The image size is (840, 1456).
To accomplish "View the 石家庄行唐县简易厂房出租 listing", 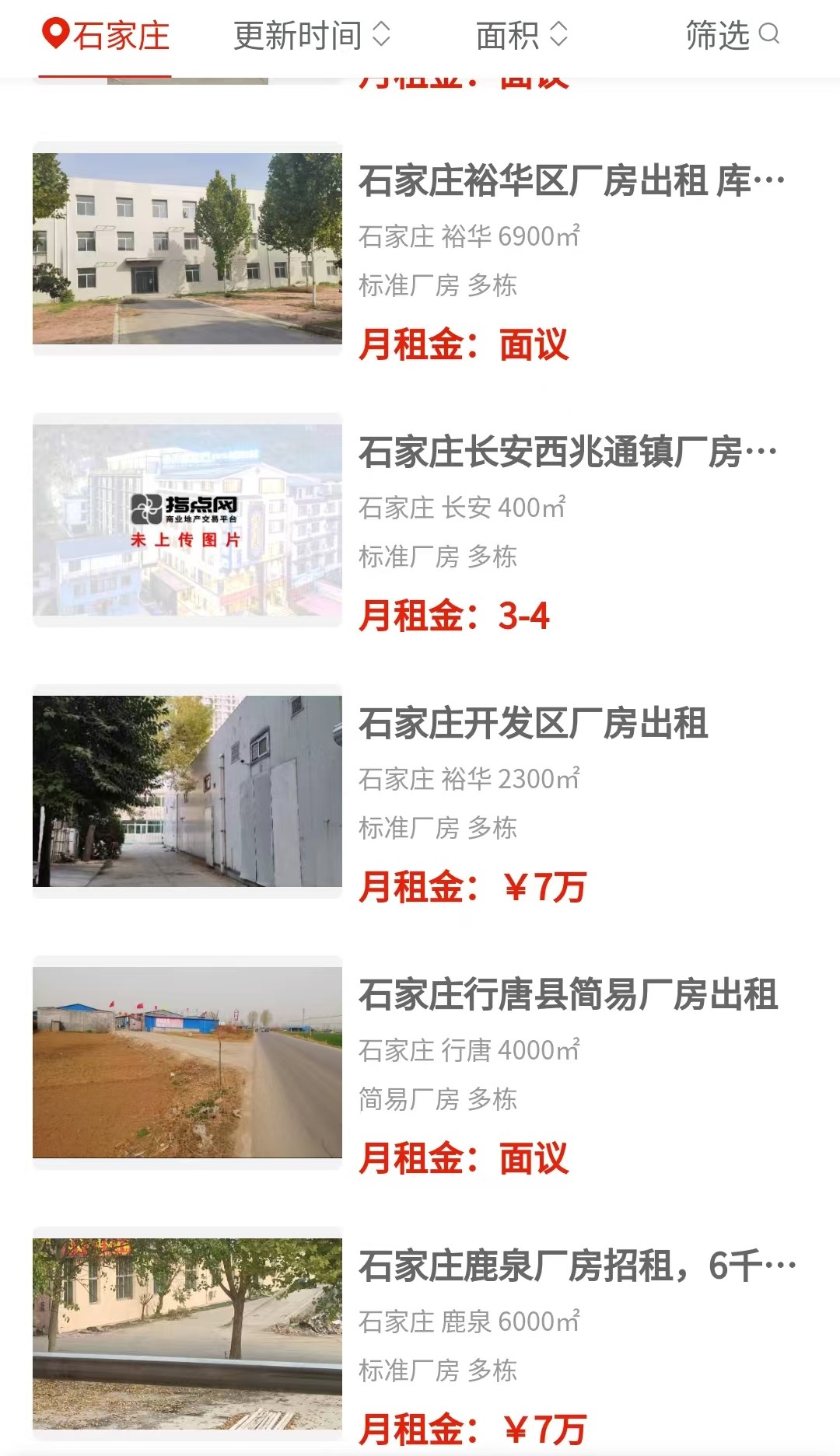I will tap(568, 995).
